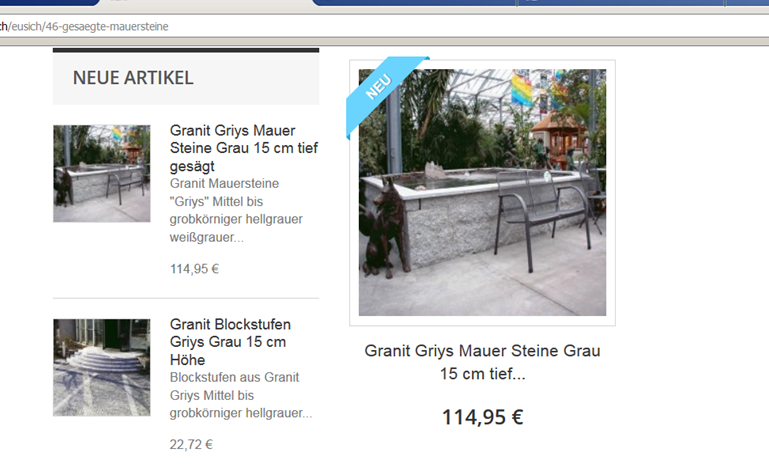Select the browser address bar URL
This screenshot has width=769, height=473.
pyautogui.click(x=90, y=26)
